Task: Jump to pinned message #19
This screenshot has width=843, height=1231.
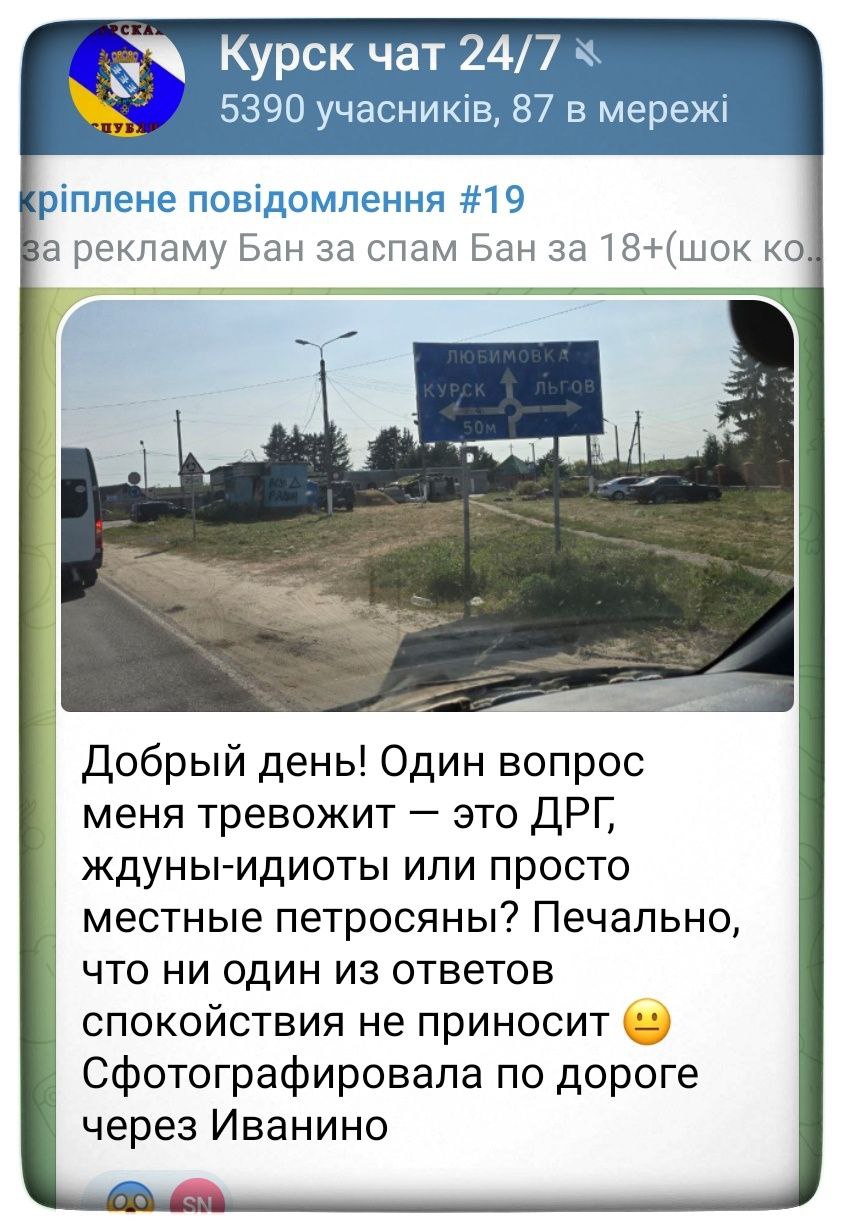Action: click(420, 222)
